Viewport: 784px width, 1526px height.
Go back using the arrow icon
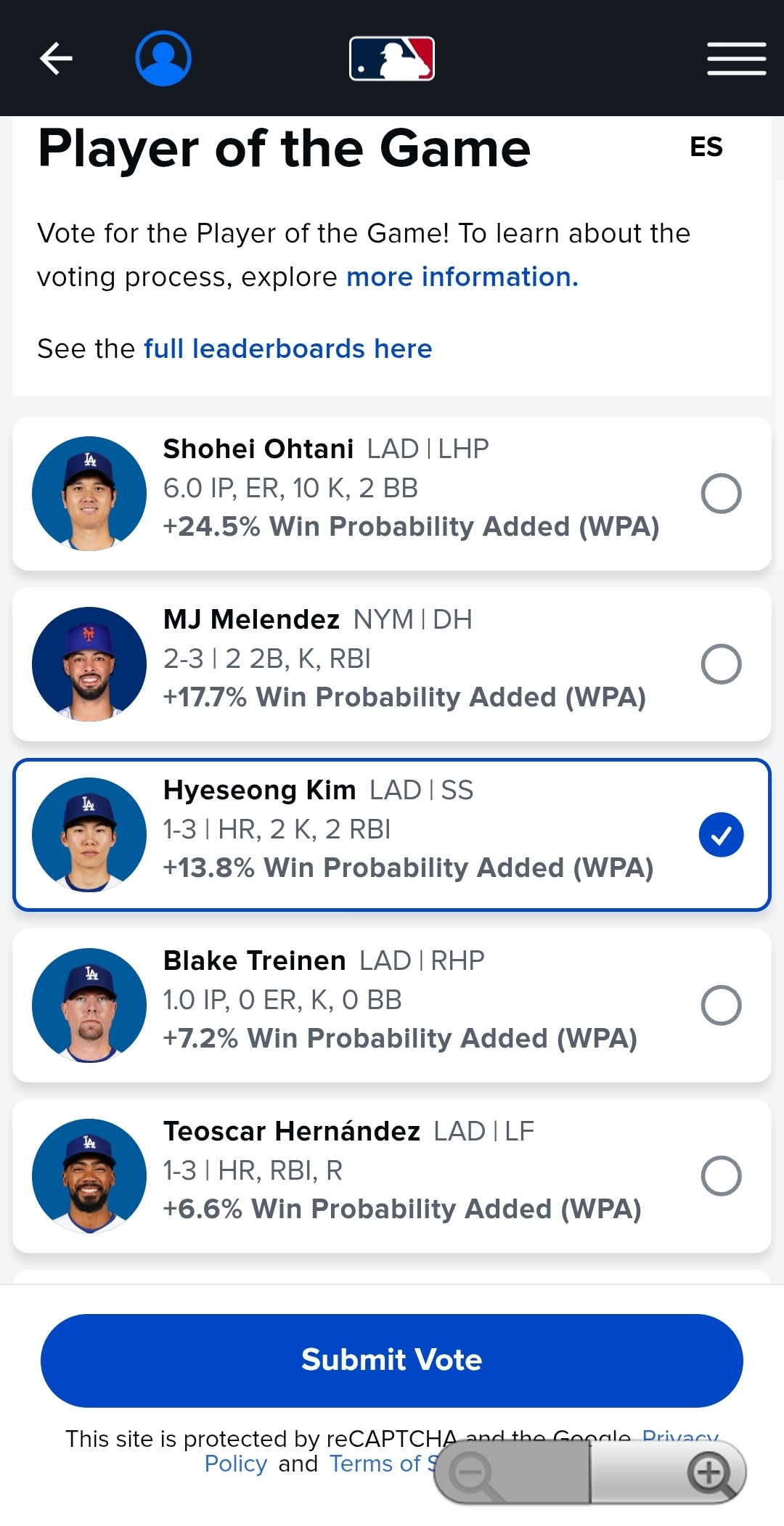click(56, 58)
